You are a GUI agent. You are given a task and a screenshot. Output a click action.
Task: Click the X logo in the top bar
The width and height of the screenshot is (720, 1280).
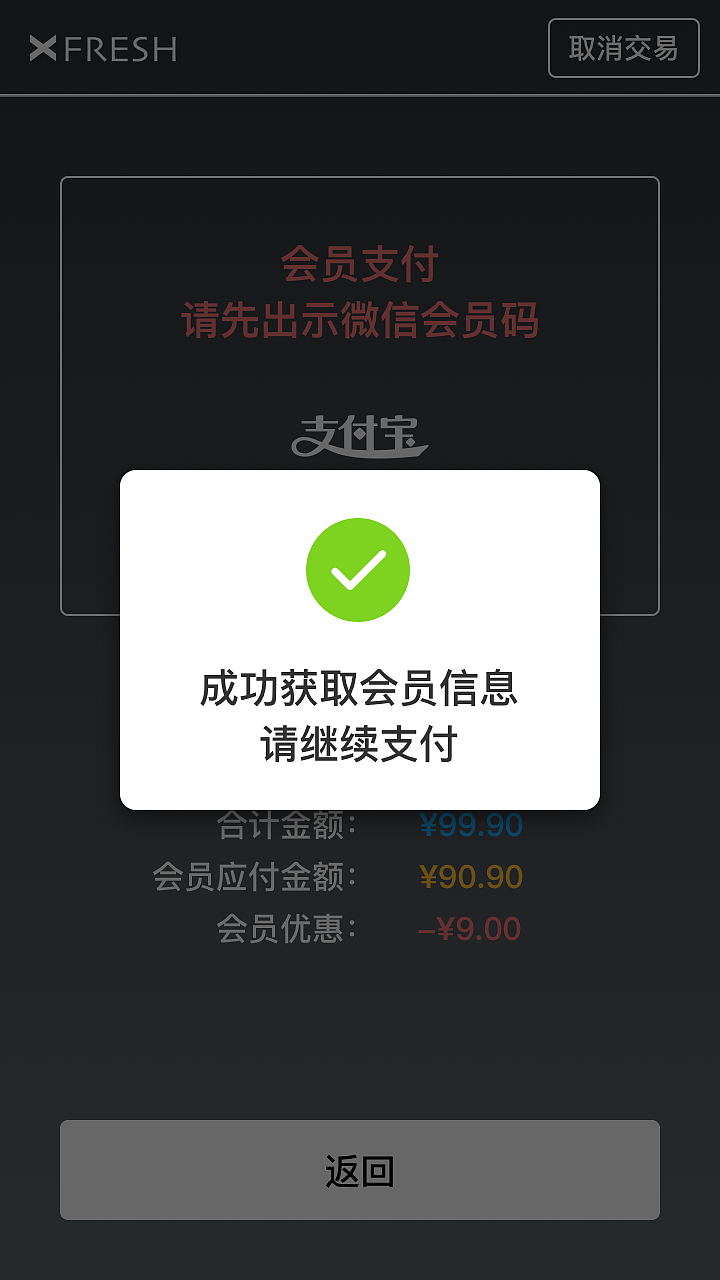point(44,46)
